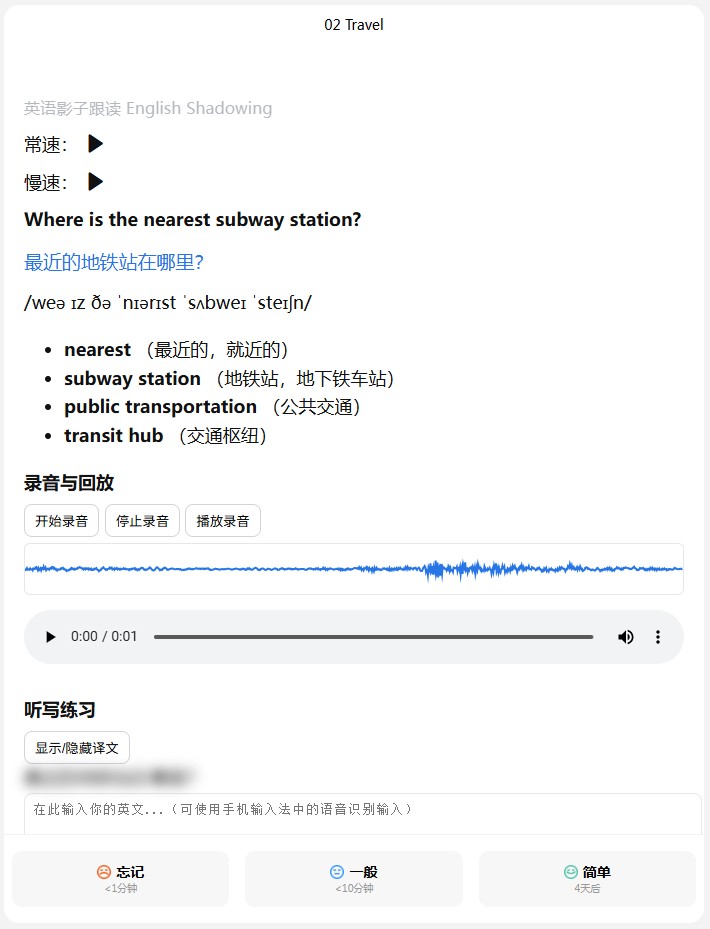Mute the audio player volume

[x=626, y=637]
